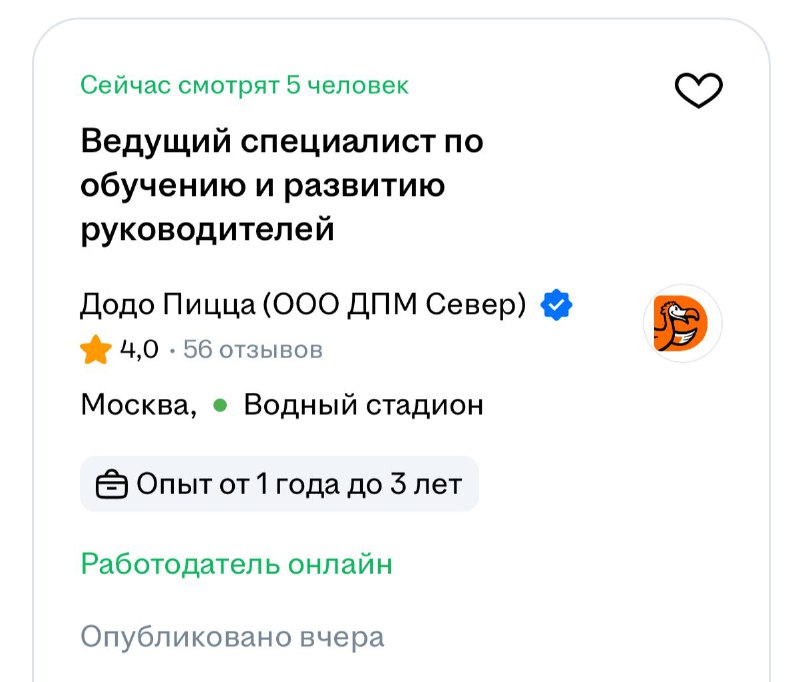
Task: Tap the Додо Пицца company logo
Action: [681, 322]
